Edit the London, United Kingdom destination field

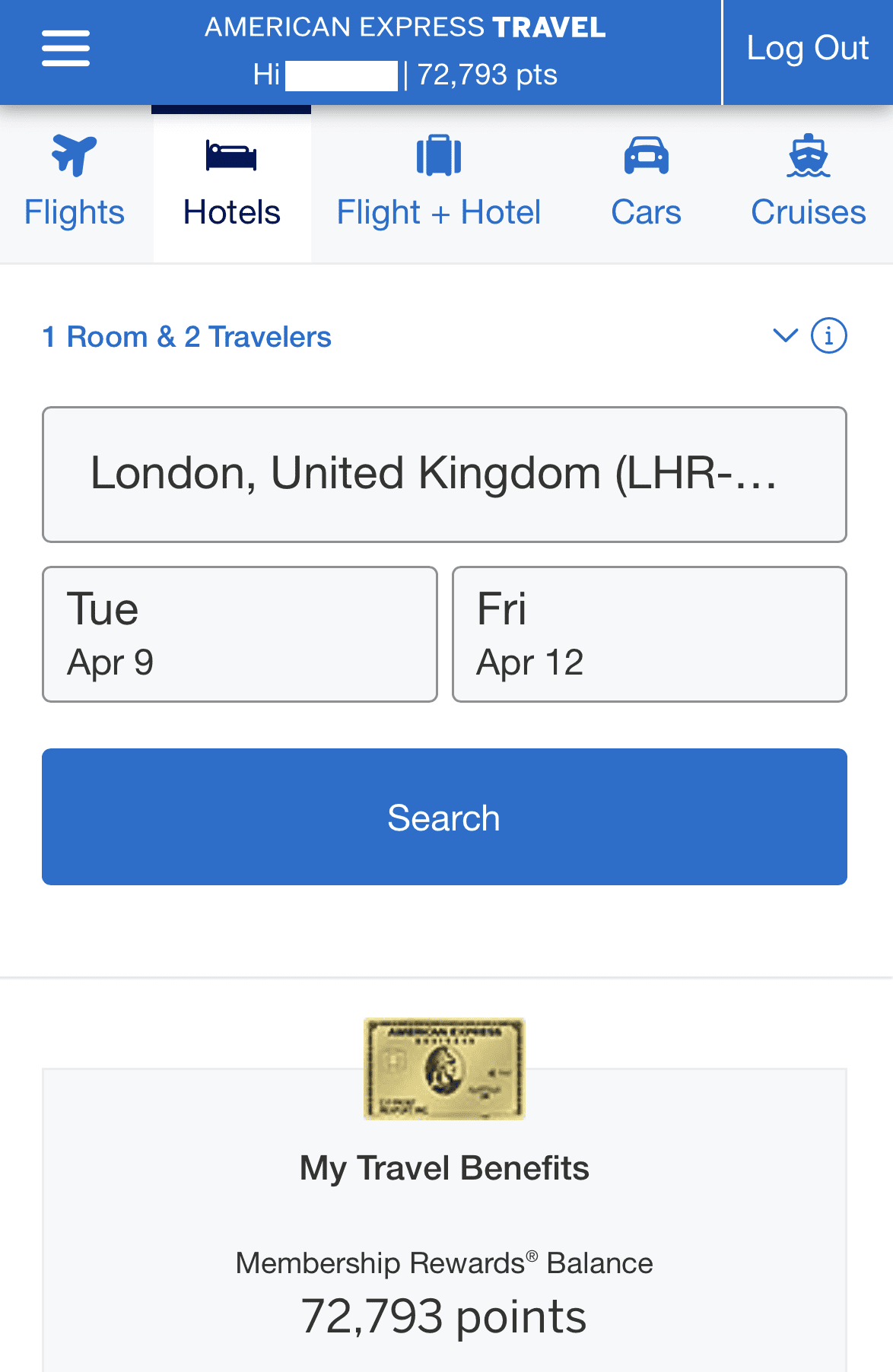444,474
